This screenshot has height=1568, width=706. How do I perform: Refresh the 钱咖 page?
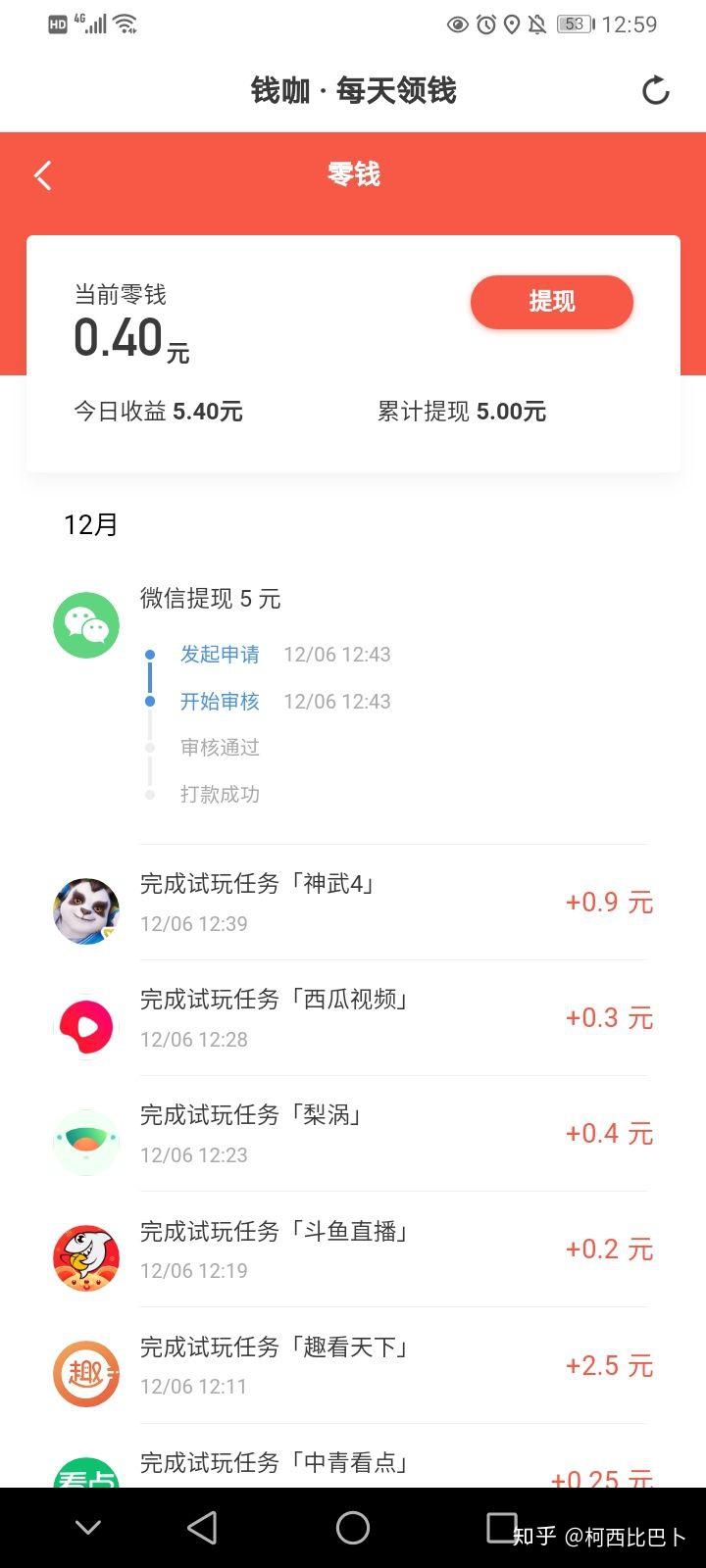(655, 91)
